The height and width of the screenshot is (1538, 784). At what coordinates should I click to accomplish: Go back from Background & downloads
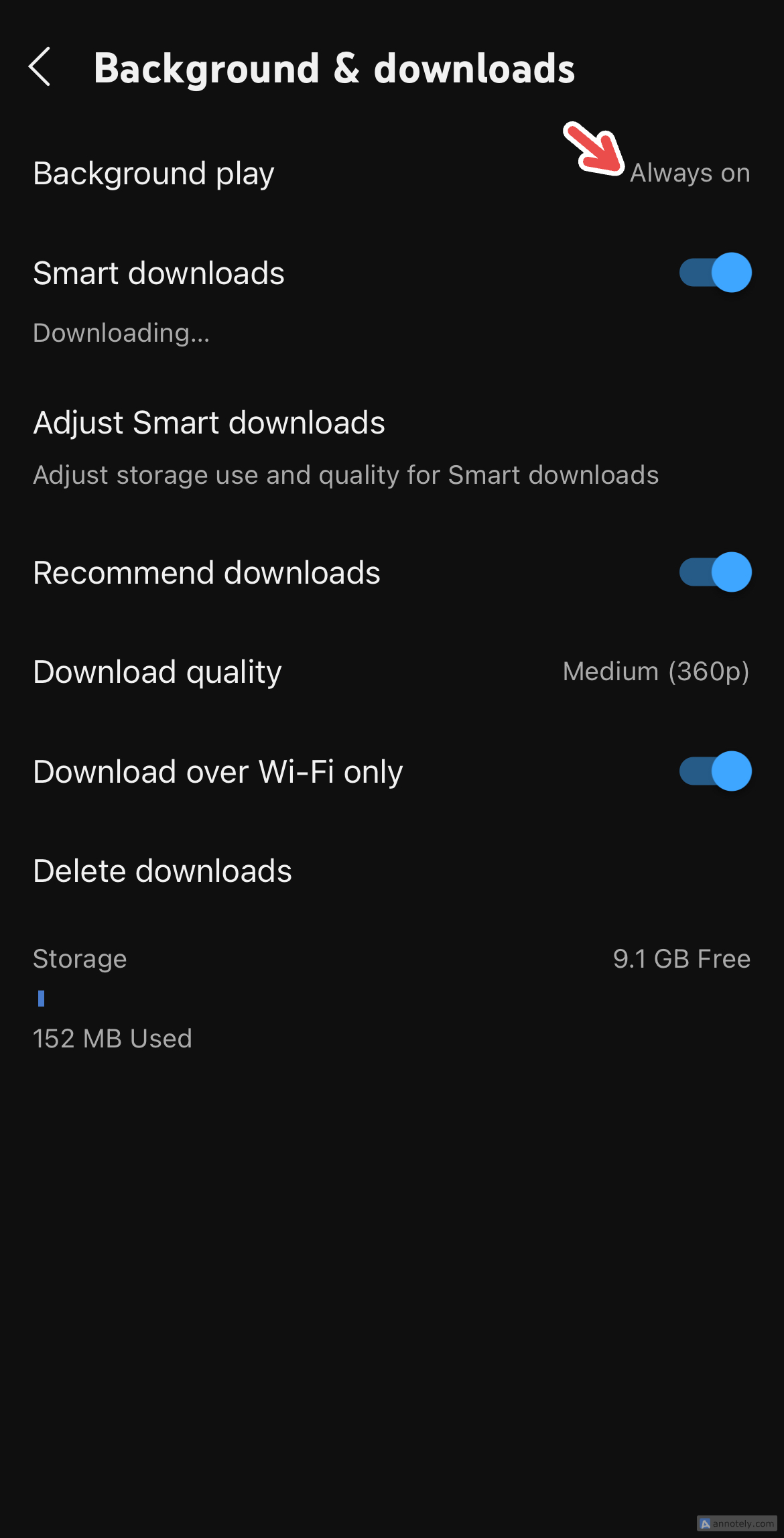[40, 67]
